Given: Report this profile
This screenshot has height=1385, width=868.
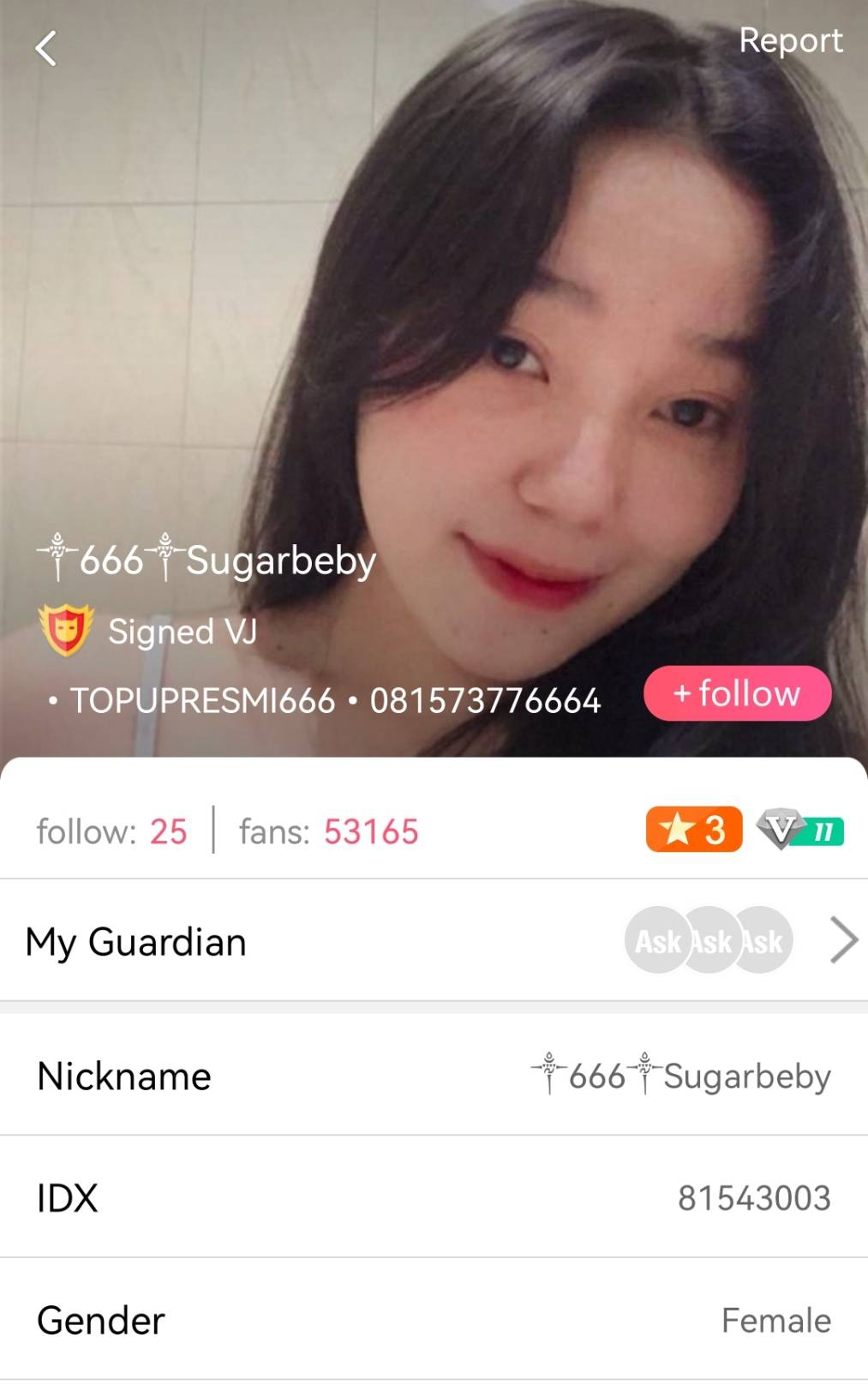Looking at the screenshot, I should [x=790, y=40].
